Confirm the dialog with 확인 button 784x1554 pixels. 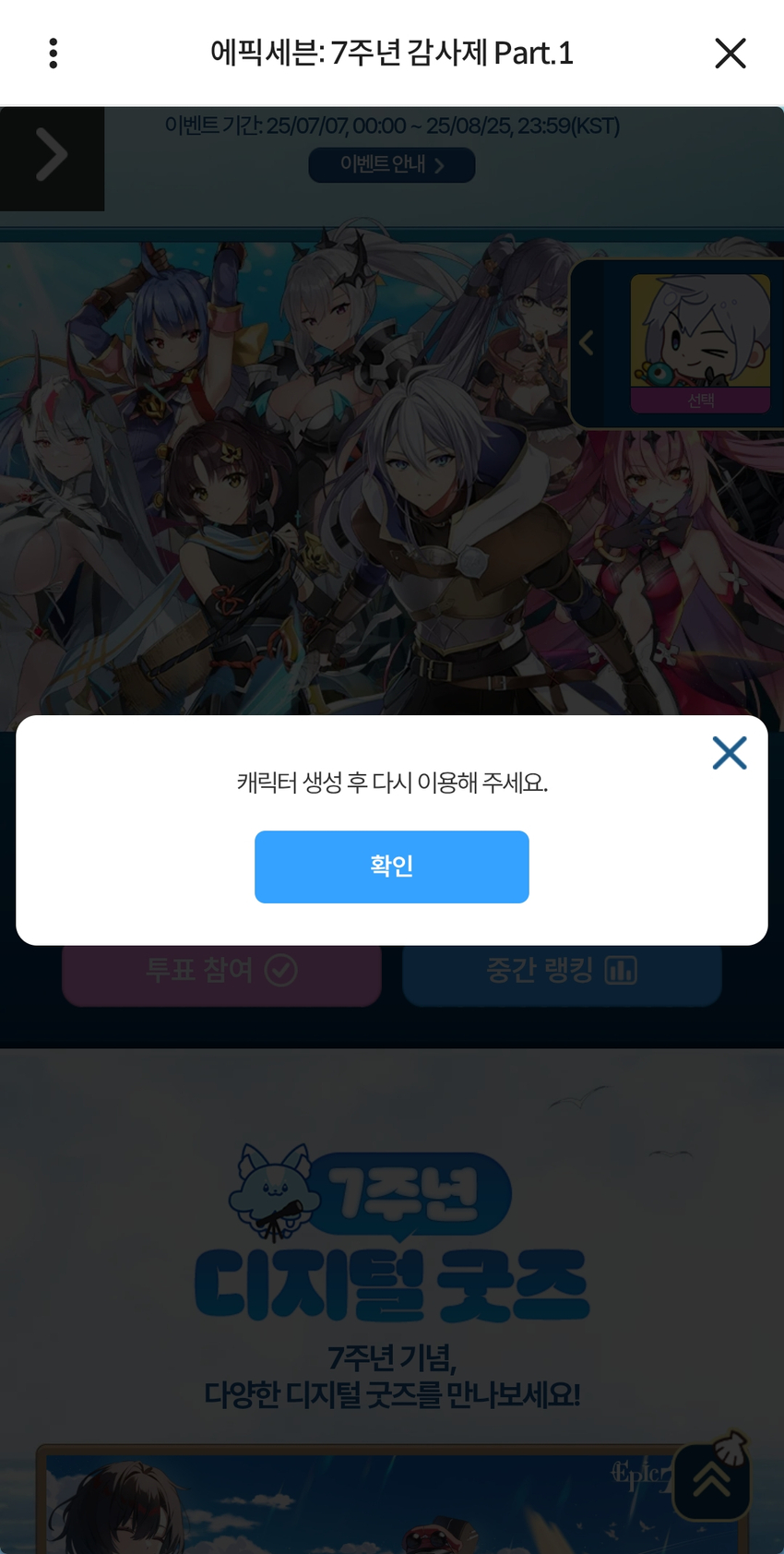click(391, 867)
